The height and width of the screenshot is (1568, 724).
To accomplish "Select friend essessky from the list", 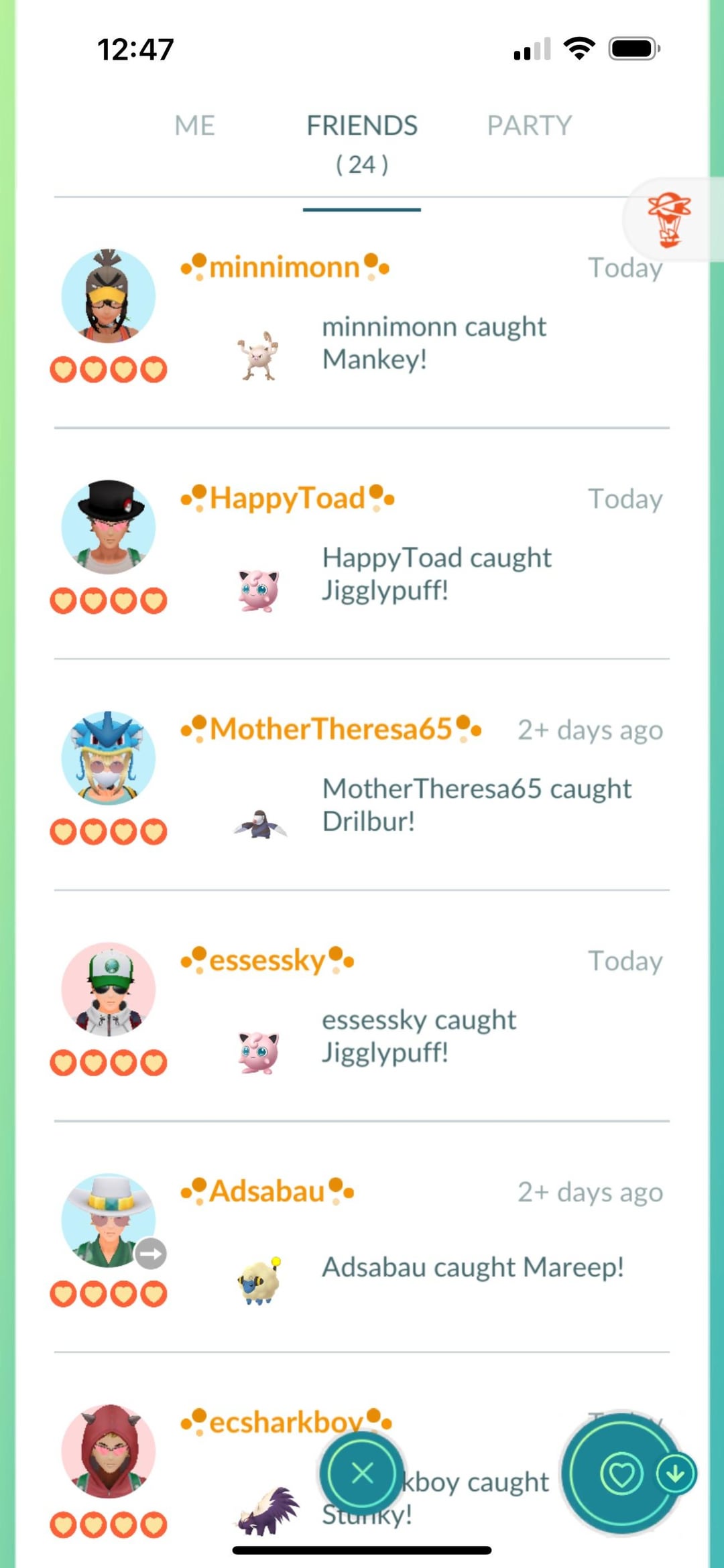I will click(267, 960).
